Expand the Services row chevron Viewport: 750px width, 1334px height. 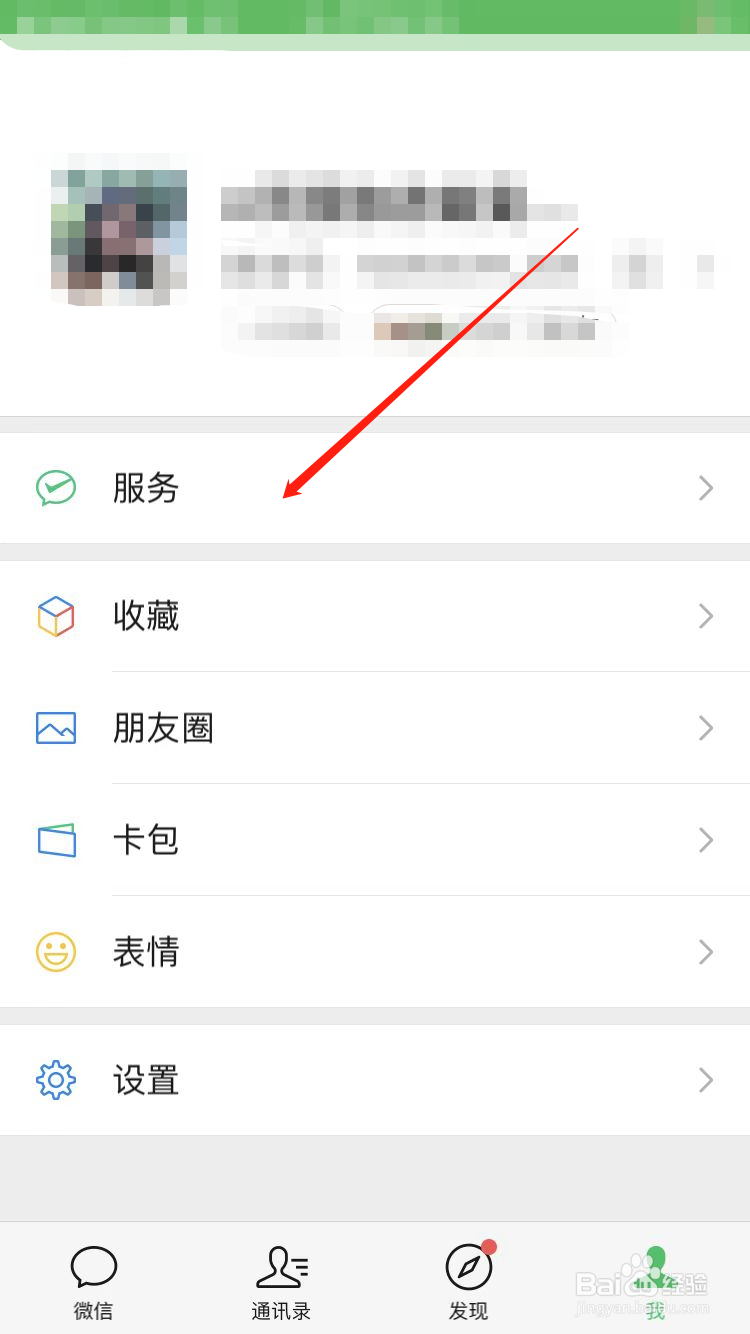click(x=706, y=488)
